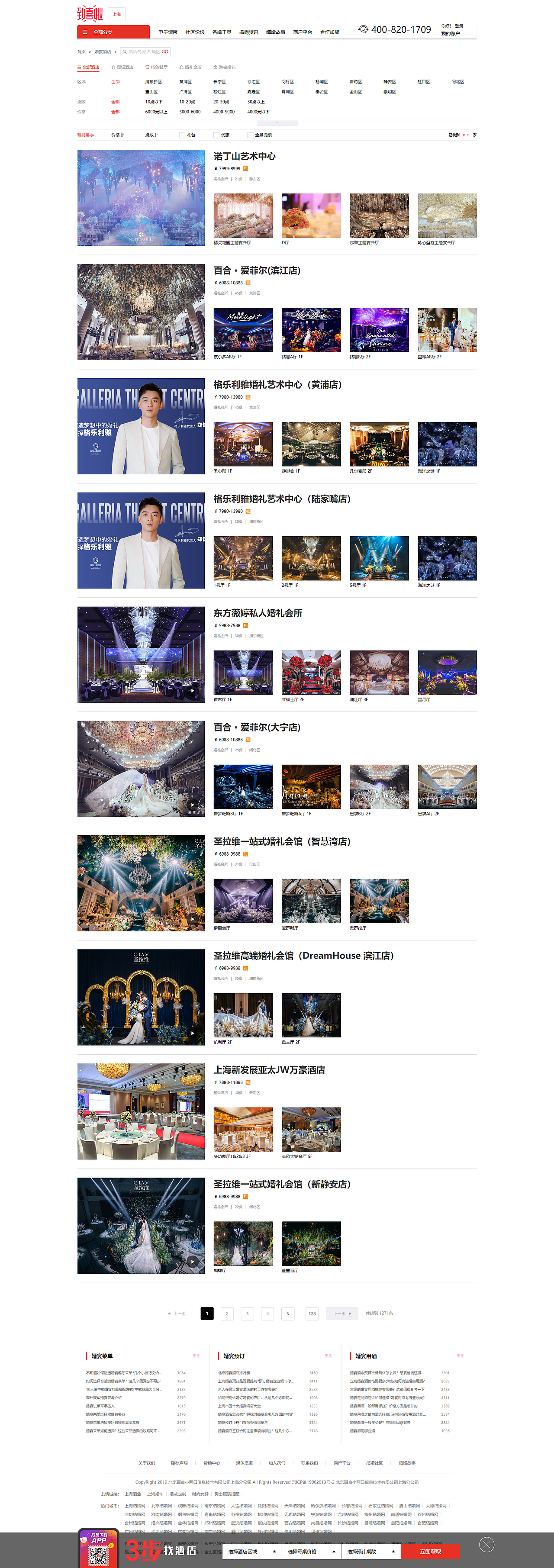
Task: Open the 选择酒店区域 dropdown
Action: (x=250, y=1552)
